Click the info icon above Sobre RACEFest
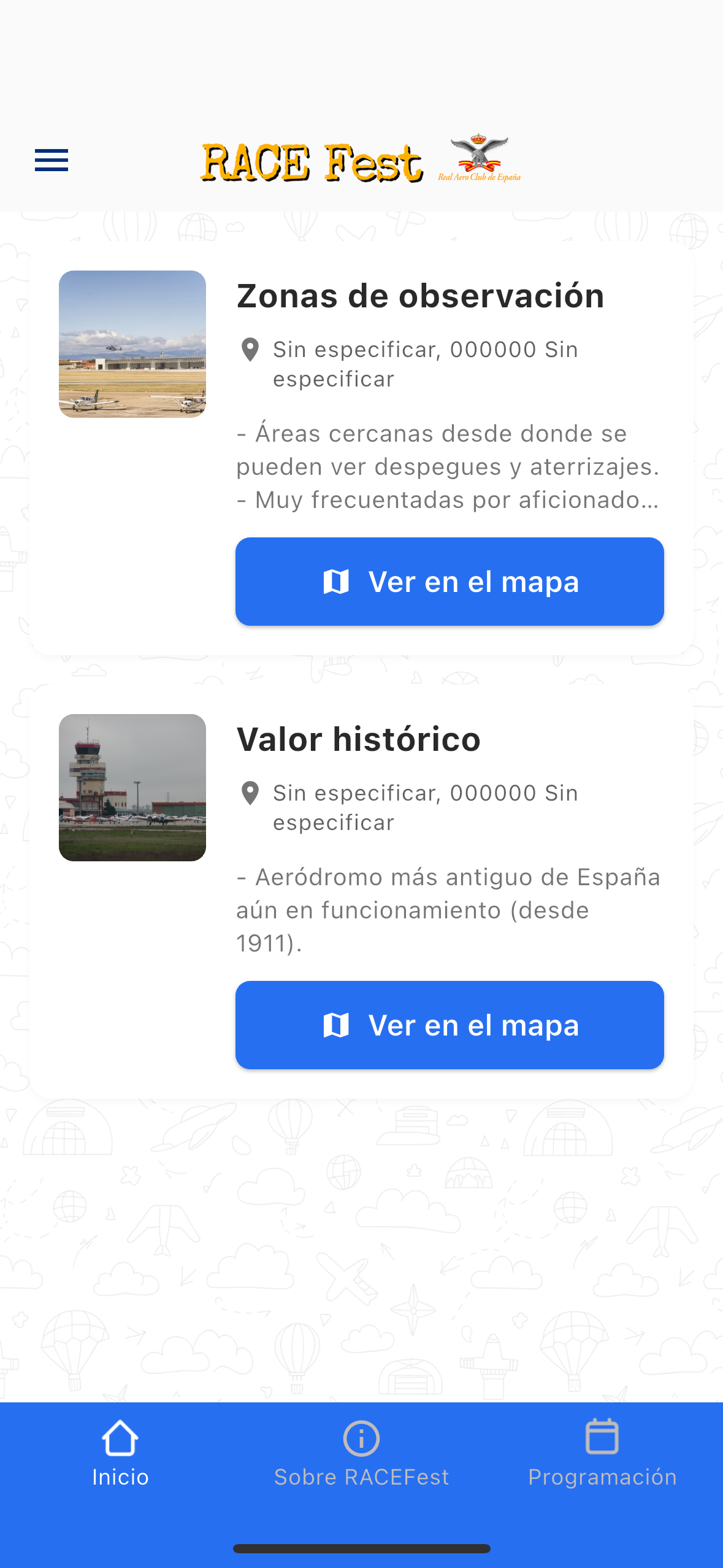Viewport: 723px width, 1568px height. [361, 1440]
